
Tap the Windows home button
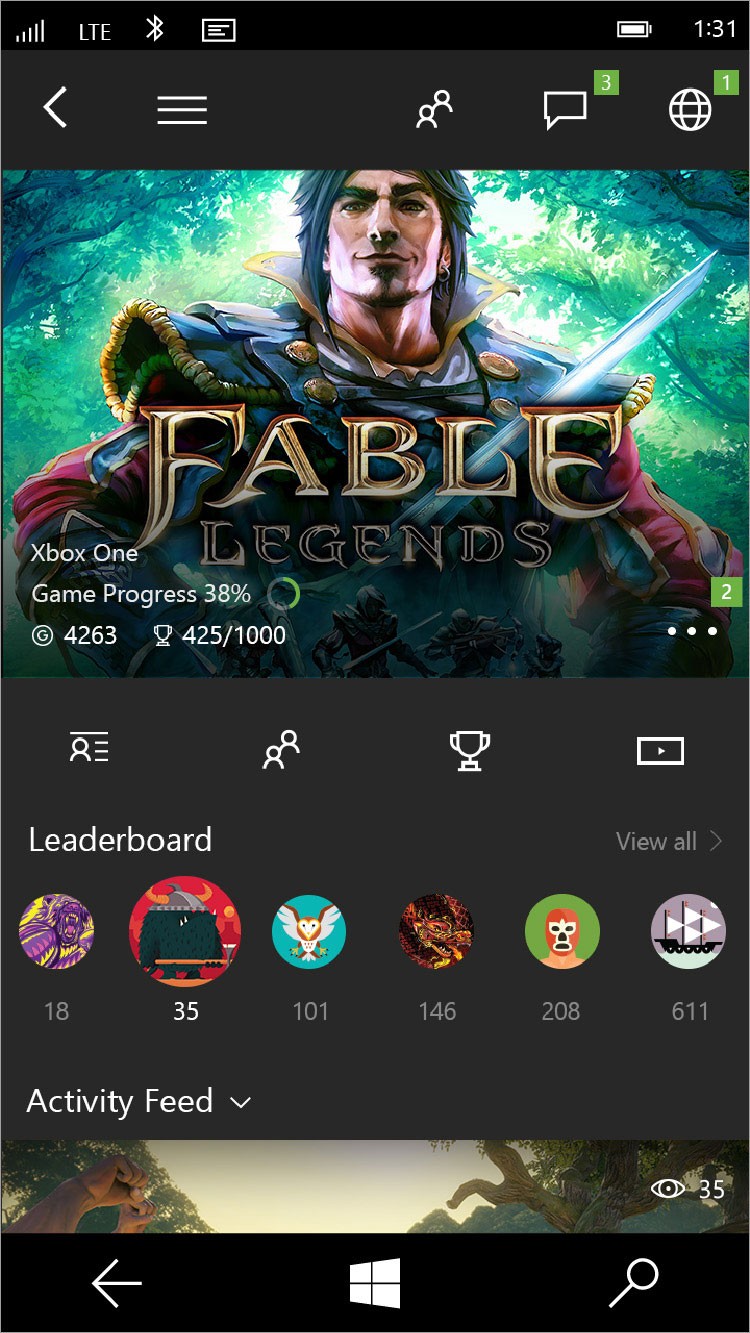point(375,1283)
